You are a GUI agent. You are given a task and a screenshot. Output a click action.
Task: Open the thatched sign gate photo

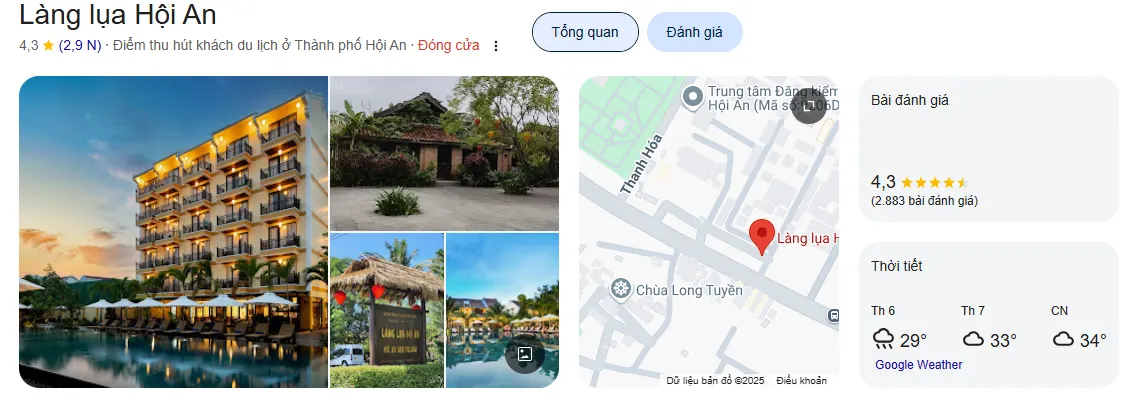(x=386, y=310)
